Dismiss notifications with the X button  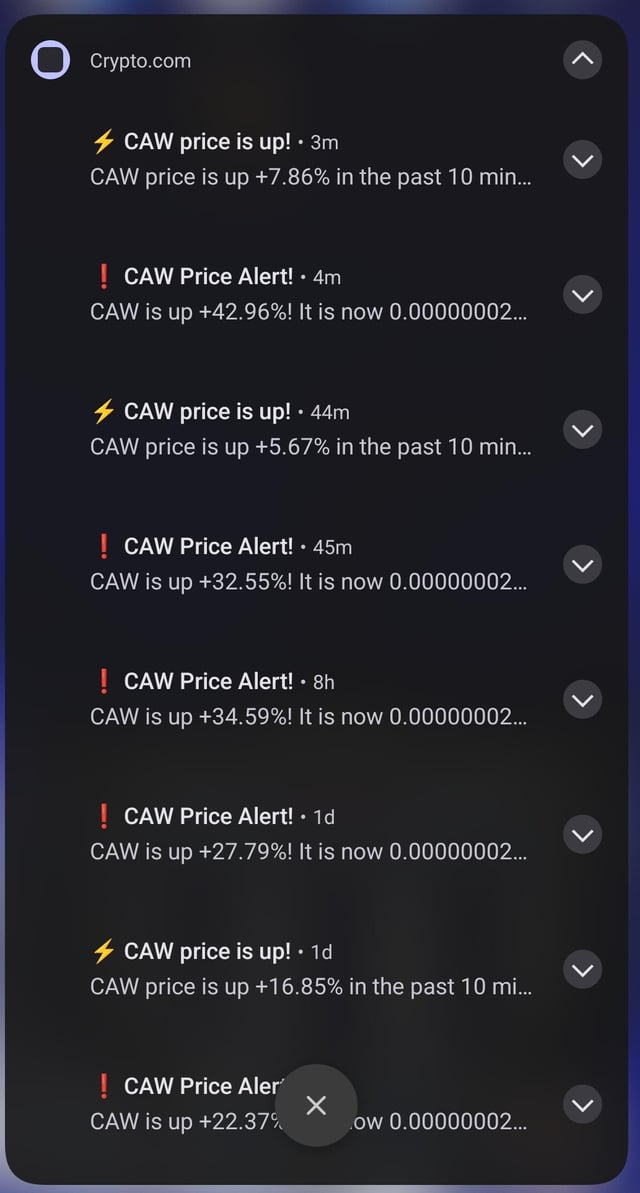point(316,1105)
